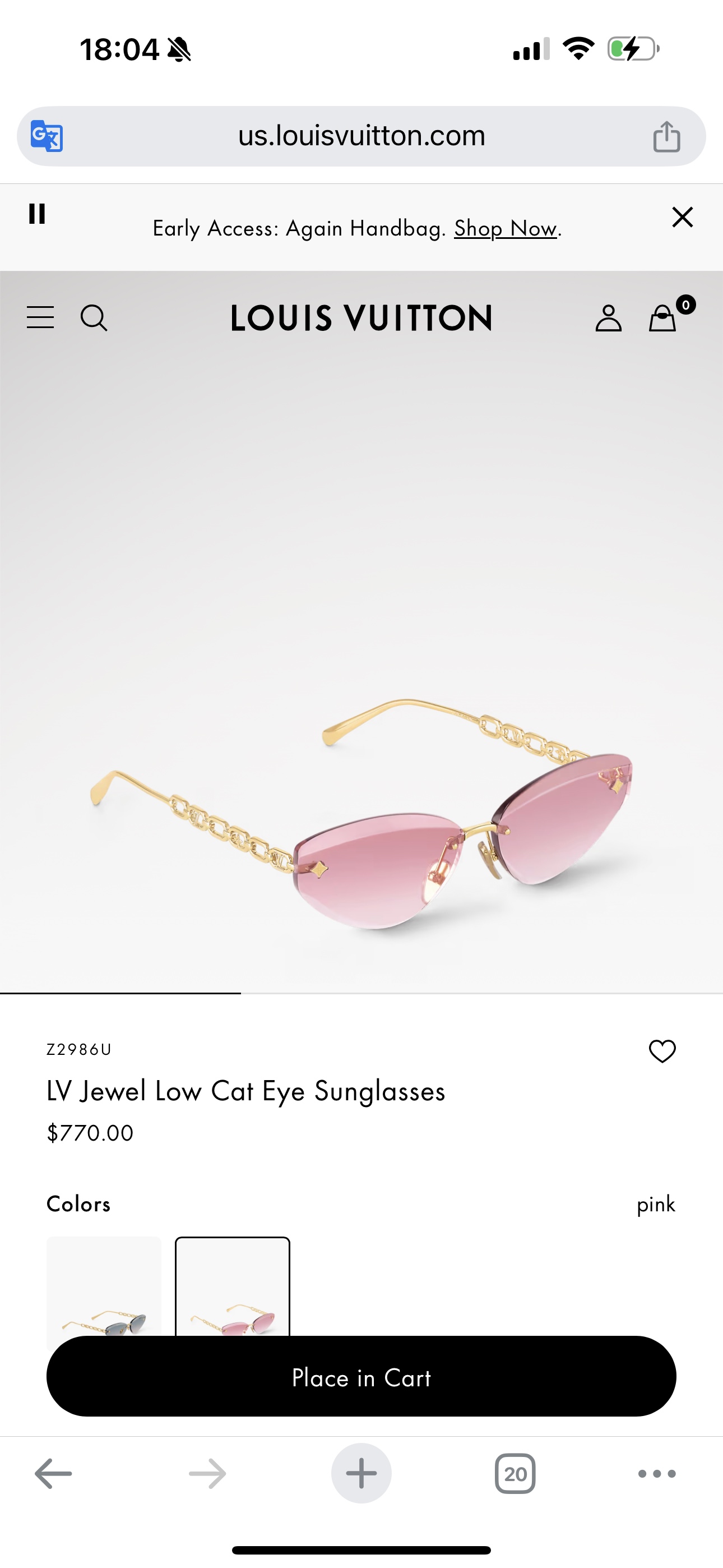This screenshot has width=723, height=1568.
Task: Pause the promotional banner animation
Action: click(38, 214)
